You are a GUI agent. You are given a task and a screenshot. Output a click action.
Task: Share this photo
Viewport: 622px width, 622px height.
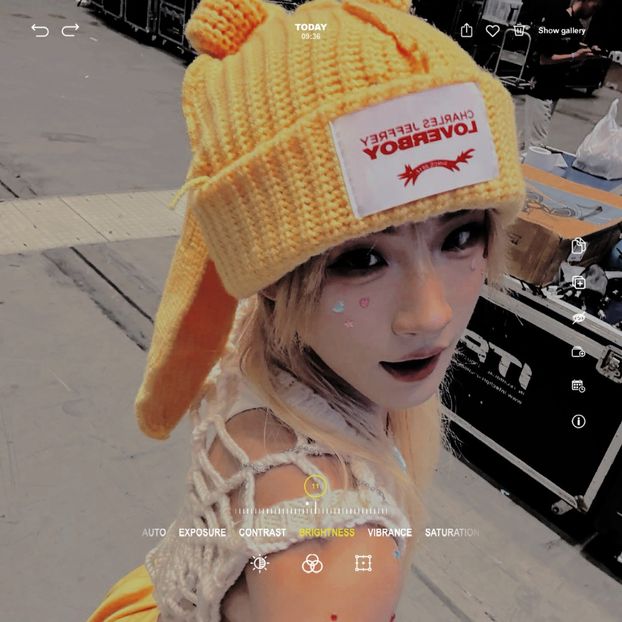(467, 31)
